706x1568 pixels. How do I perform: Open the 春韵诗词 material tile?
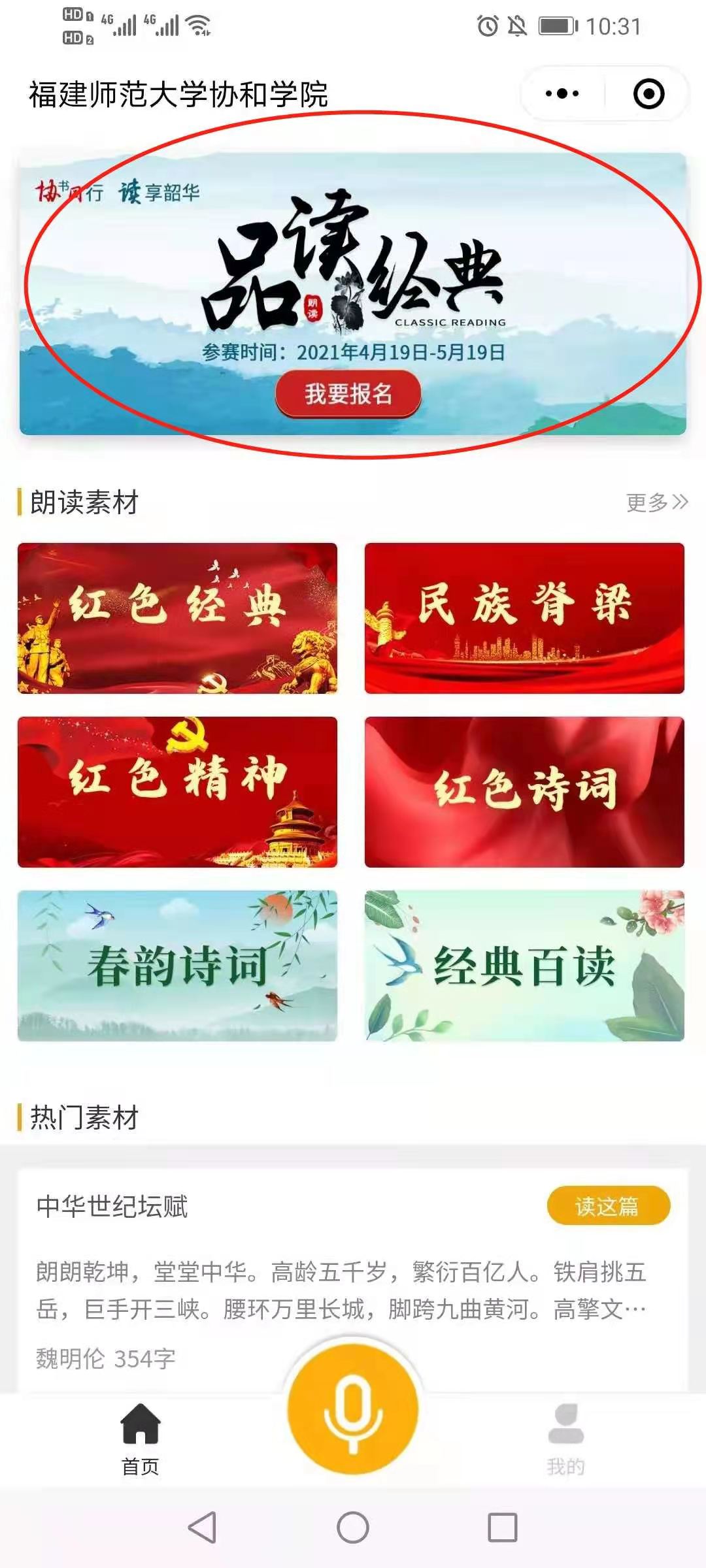[x=177, y=966]
